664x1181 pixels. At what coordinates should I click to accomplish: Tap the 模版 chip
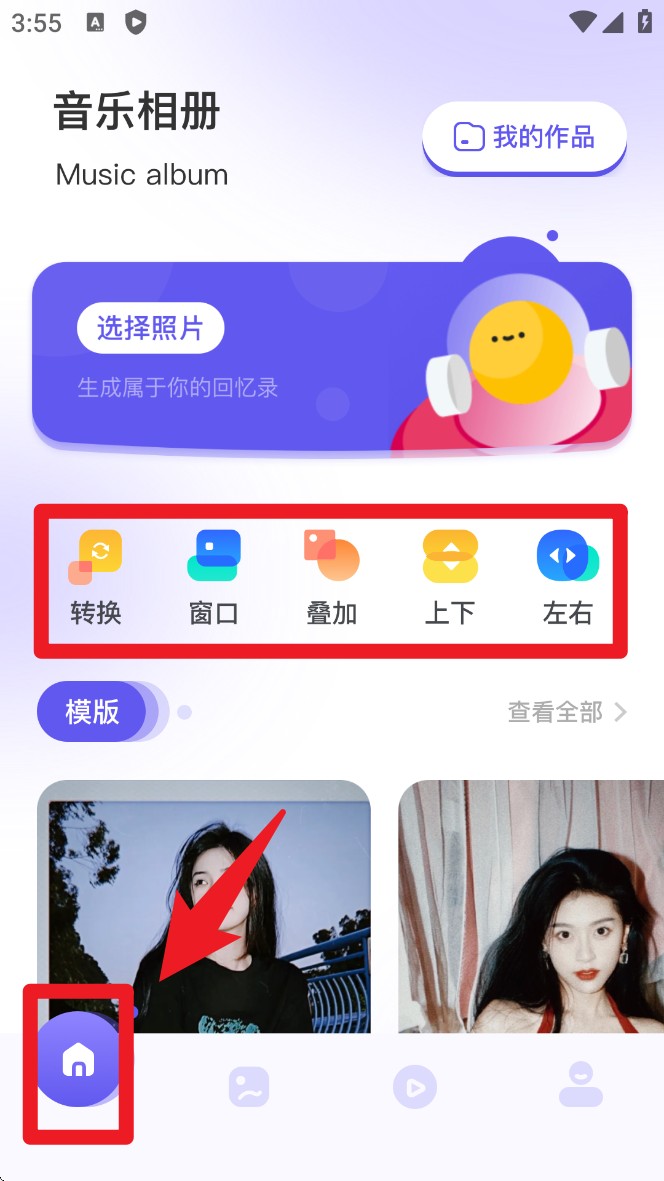92,712
